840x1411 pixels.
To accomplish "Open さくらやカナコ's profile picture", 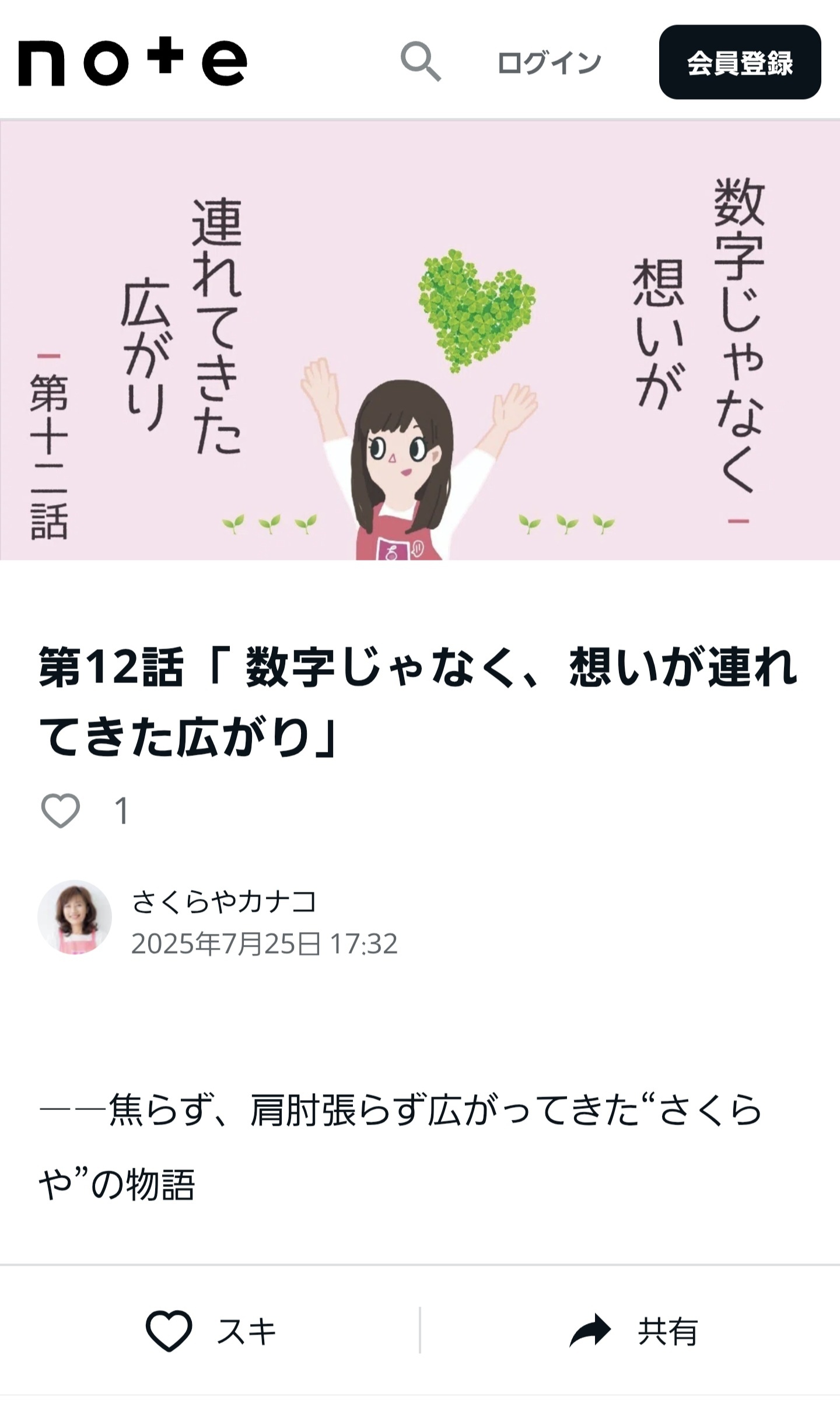I will point(75,918).
